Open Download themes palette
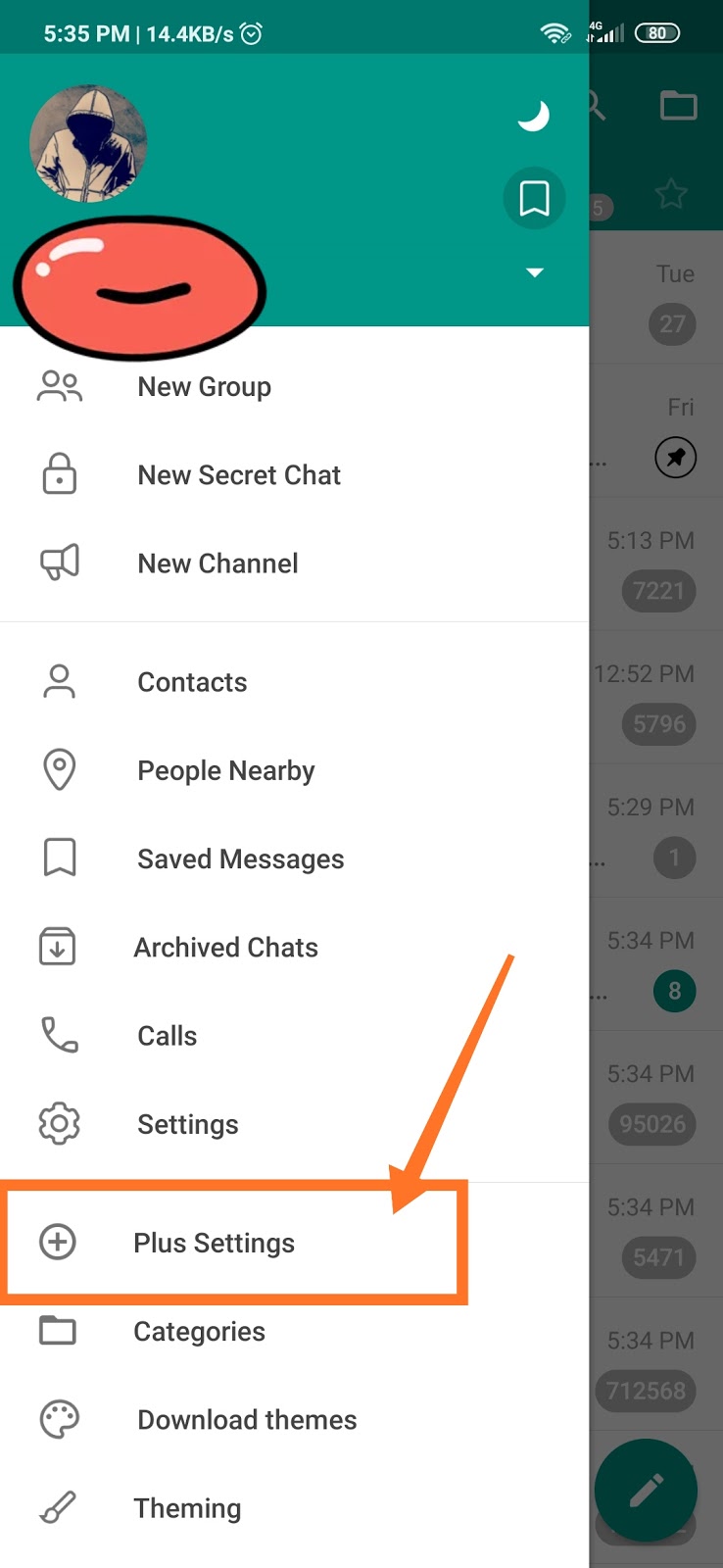Screen dimensions: 723x1568 point(246,1419)
